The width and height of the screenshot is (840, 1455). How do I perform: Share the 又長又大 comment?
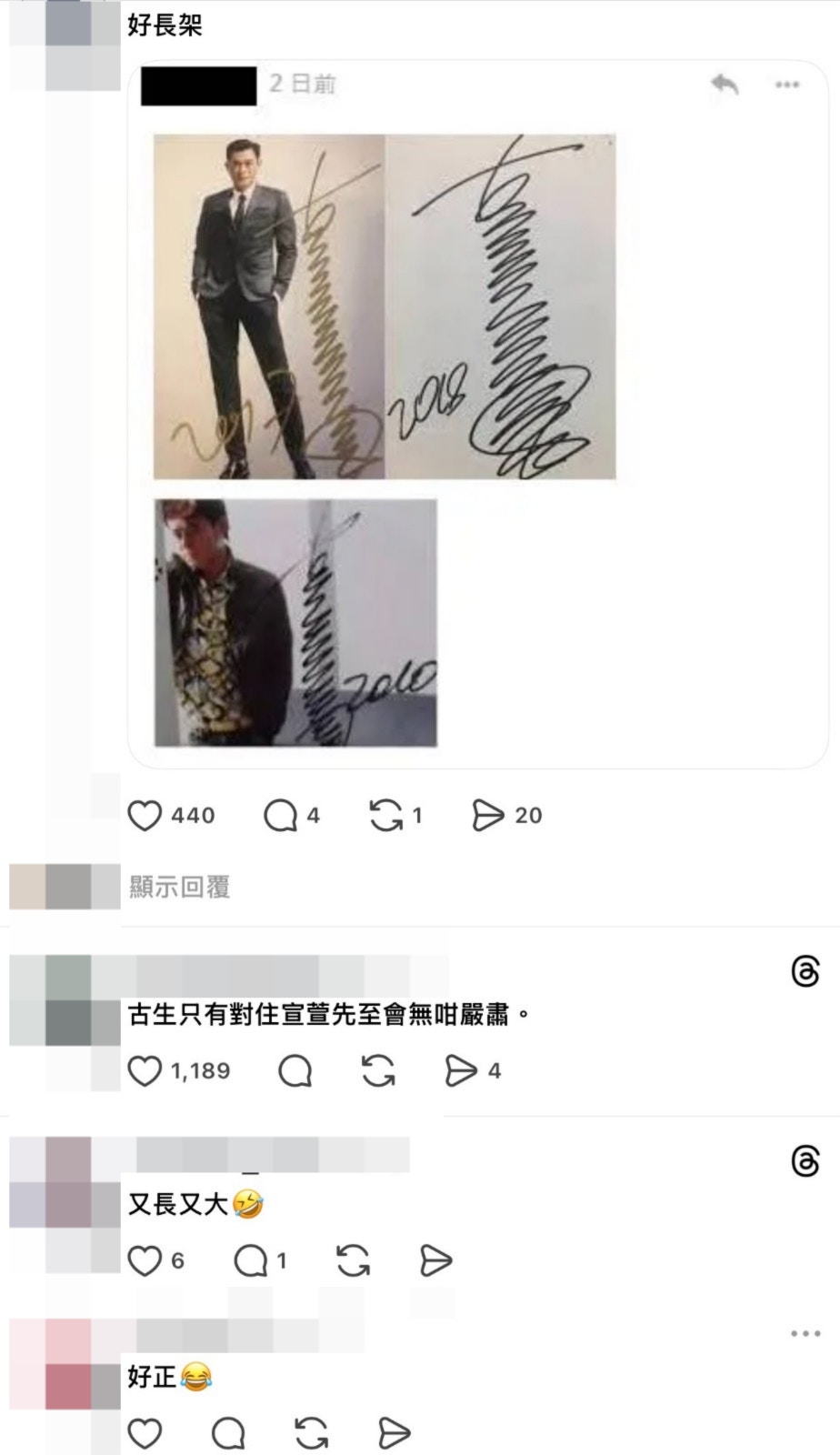coord(436,1260)
